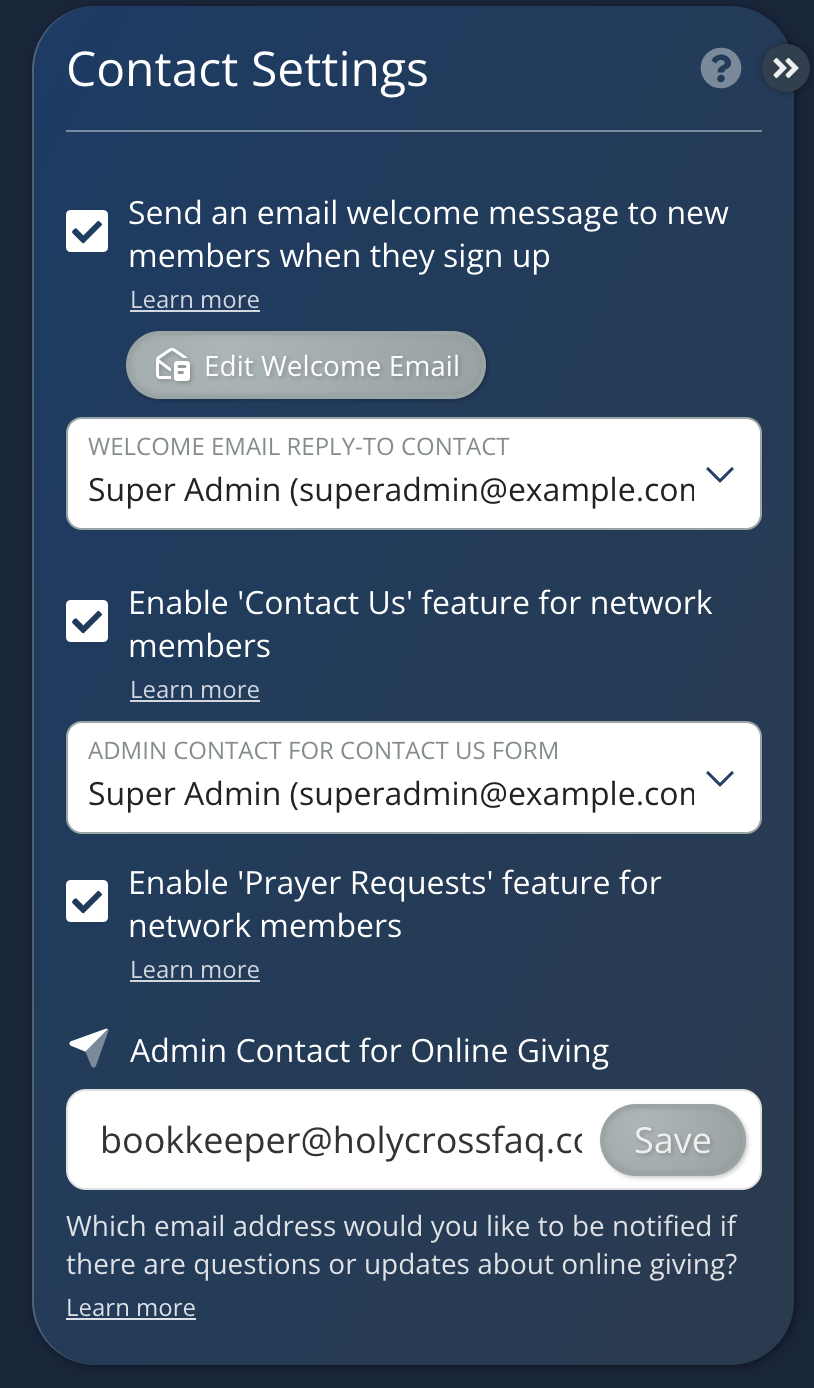
Task: Save the online giving admin email
Action: click(673, 1140)
